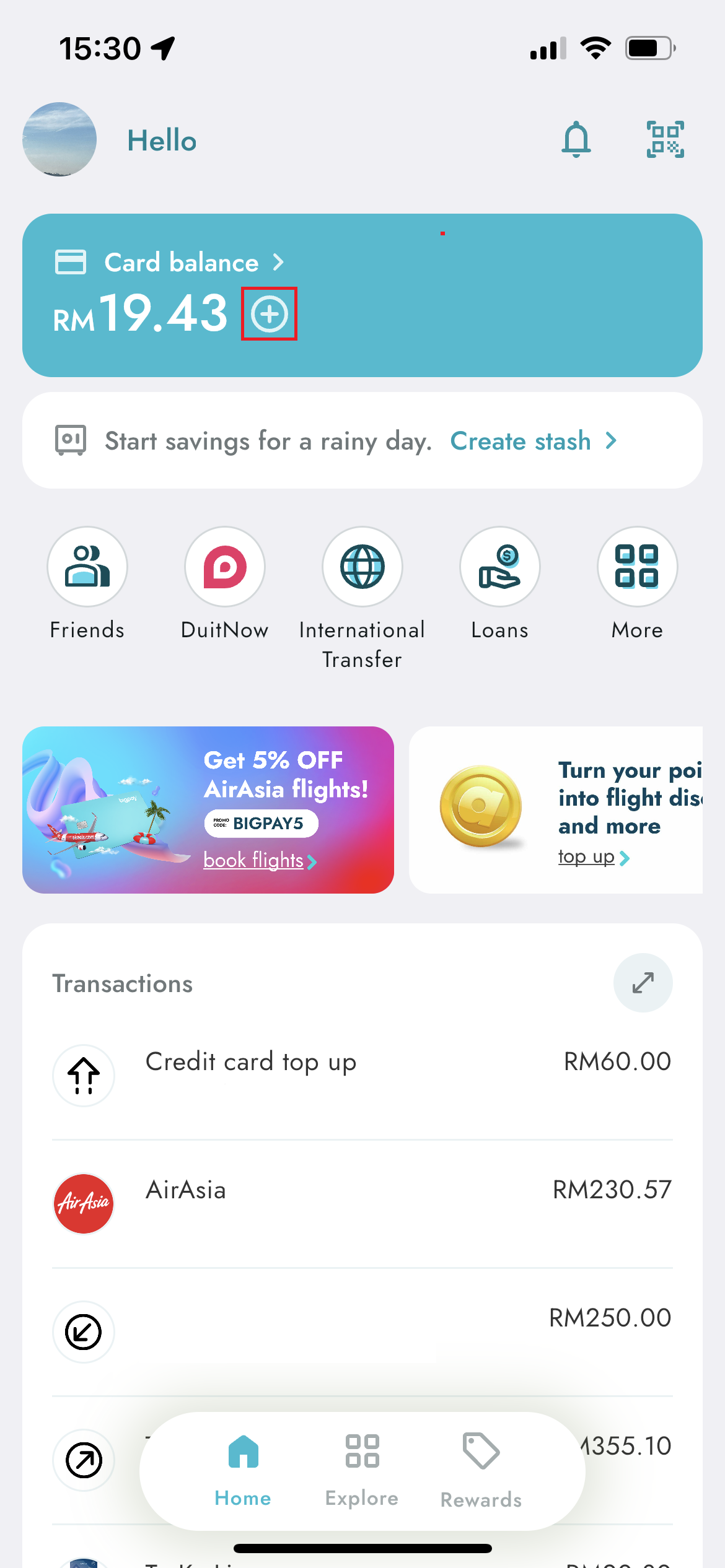Open International Transfer

[x=362, y=567]
